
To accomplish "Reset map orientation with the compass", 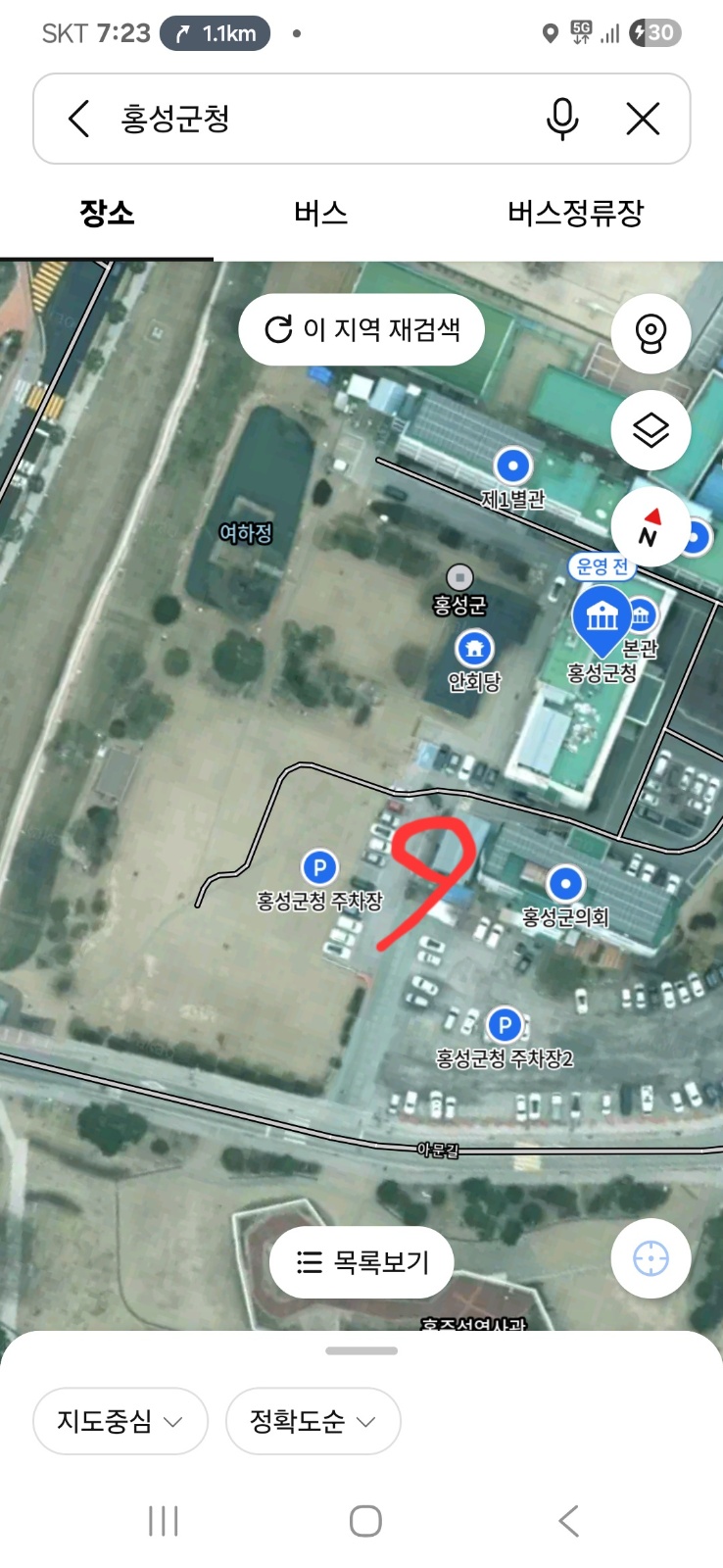I will (x=651, y=526).
